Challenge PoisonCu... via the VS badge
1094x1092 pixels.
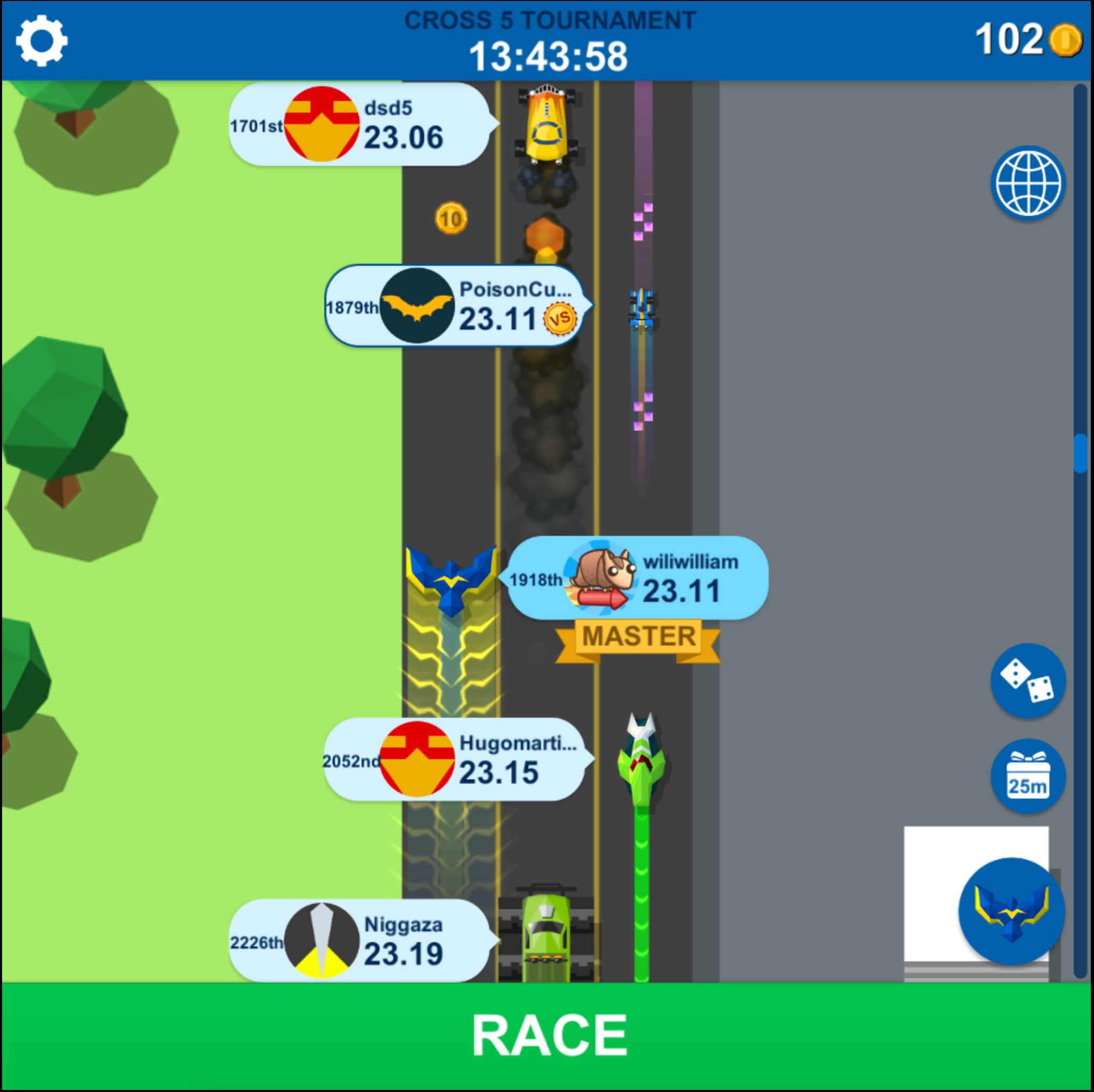559,319
